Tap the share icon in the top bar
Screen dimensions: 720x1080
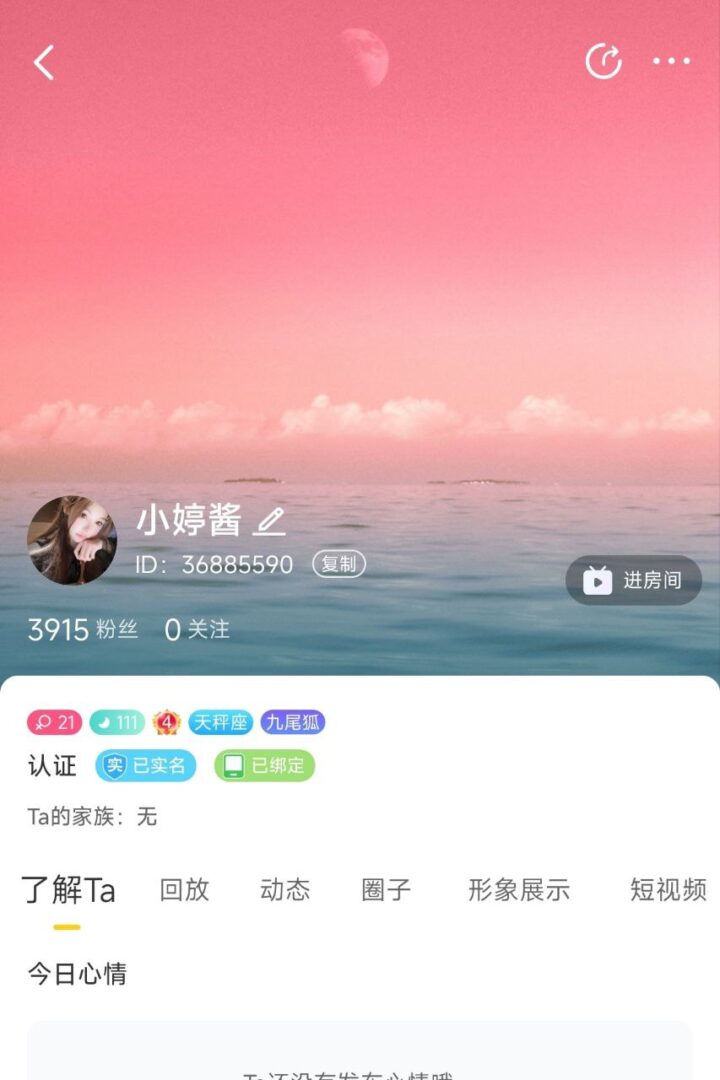(603, 61)
